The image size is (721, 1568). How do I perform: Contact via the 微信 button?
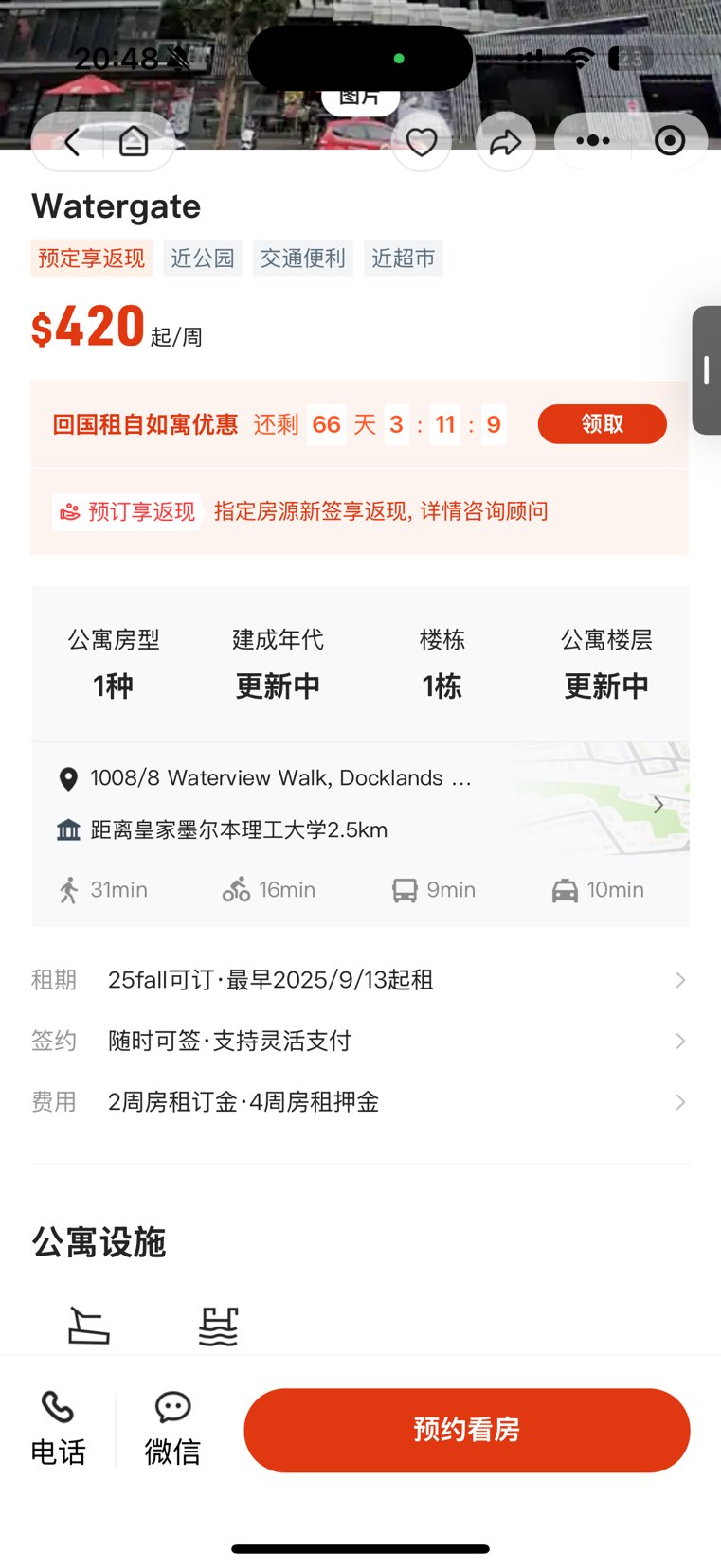(172, 1430)
